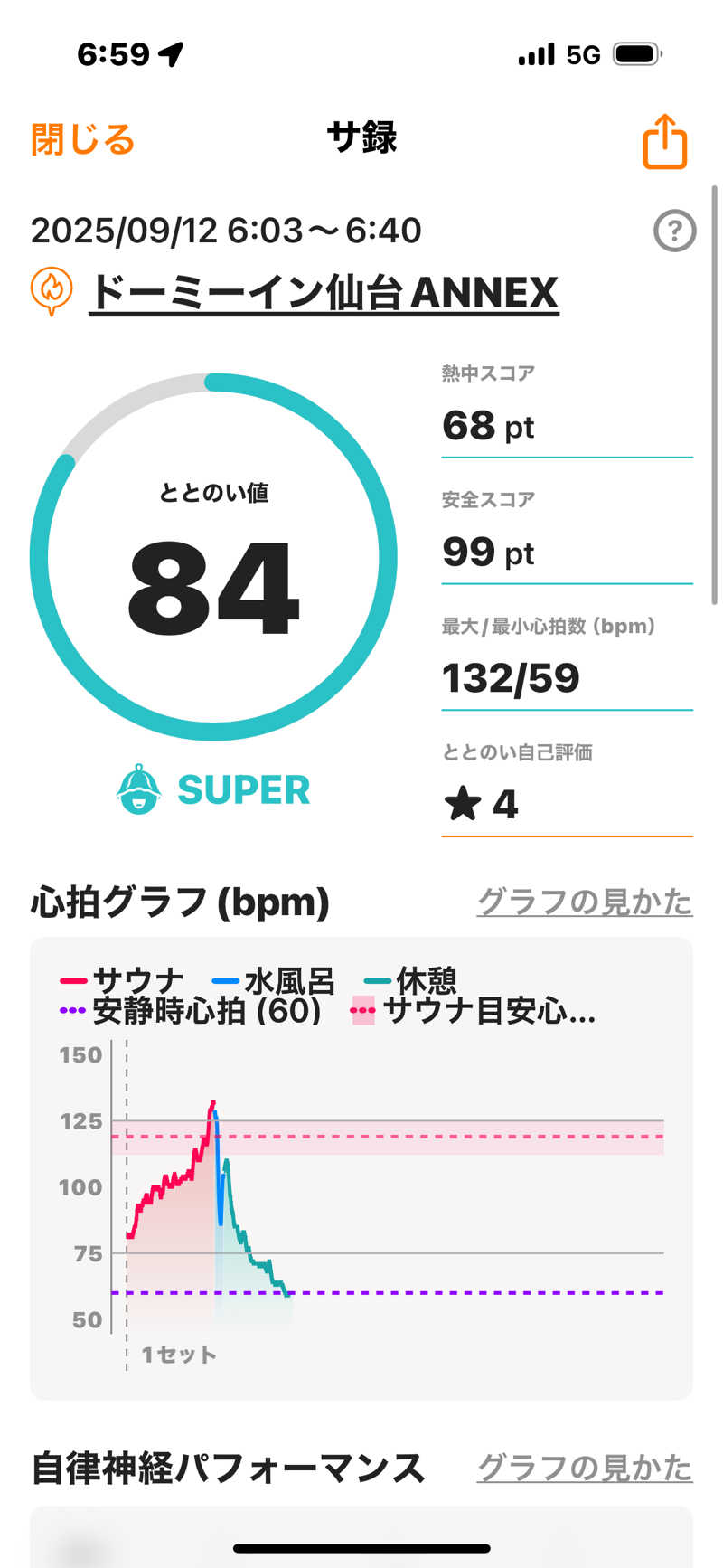Viewport: 723px width, 1568px height.
Task: Open グラフの見かた beside 心拍グラフ
Action: 584,902
